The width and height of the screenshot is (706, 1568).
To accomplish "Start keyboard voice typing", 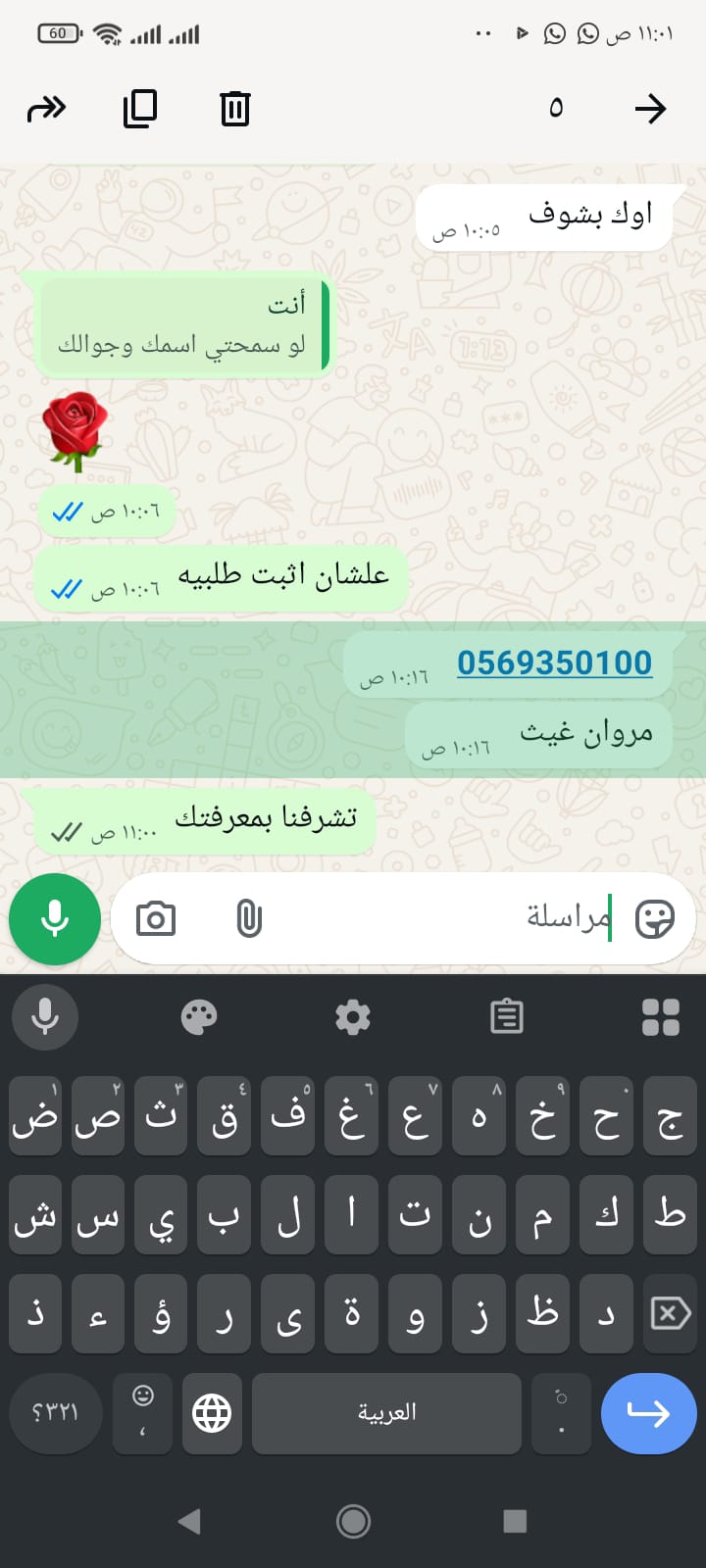I will click(x=44, y=1016).
